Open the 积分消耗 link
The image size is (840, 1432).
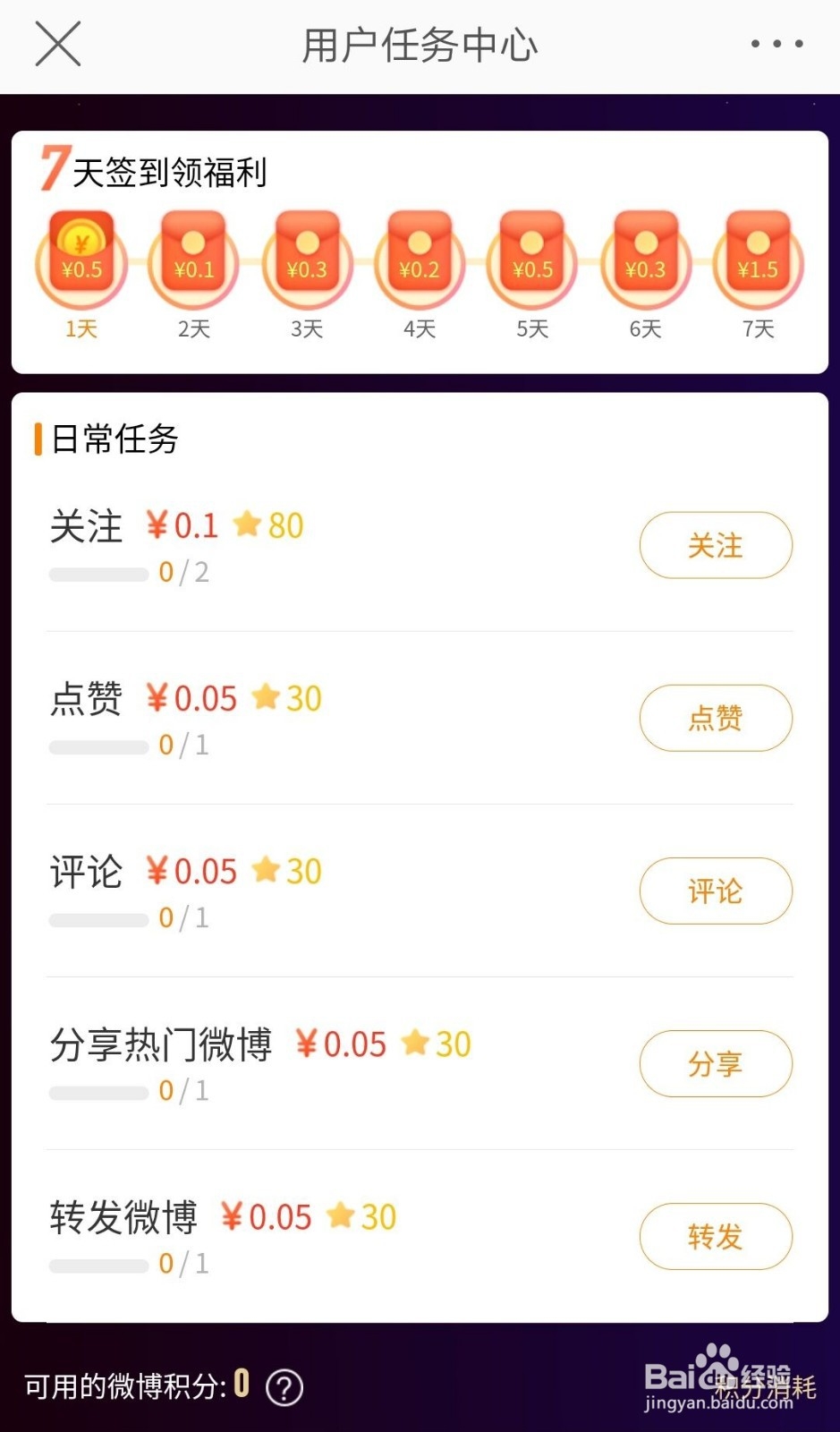(x=766, y=1387)
